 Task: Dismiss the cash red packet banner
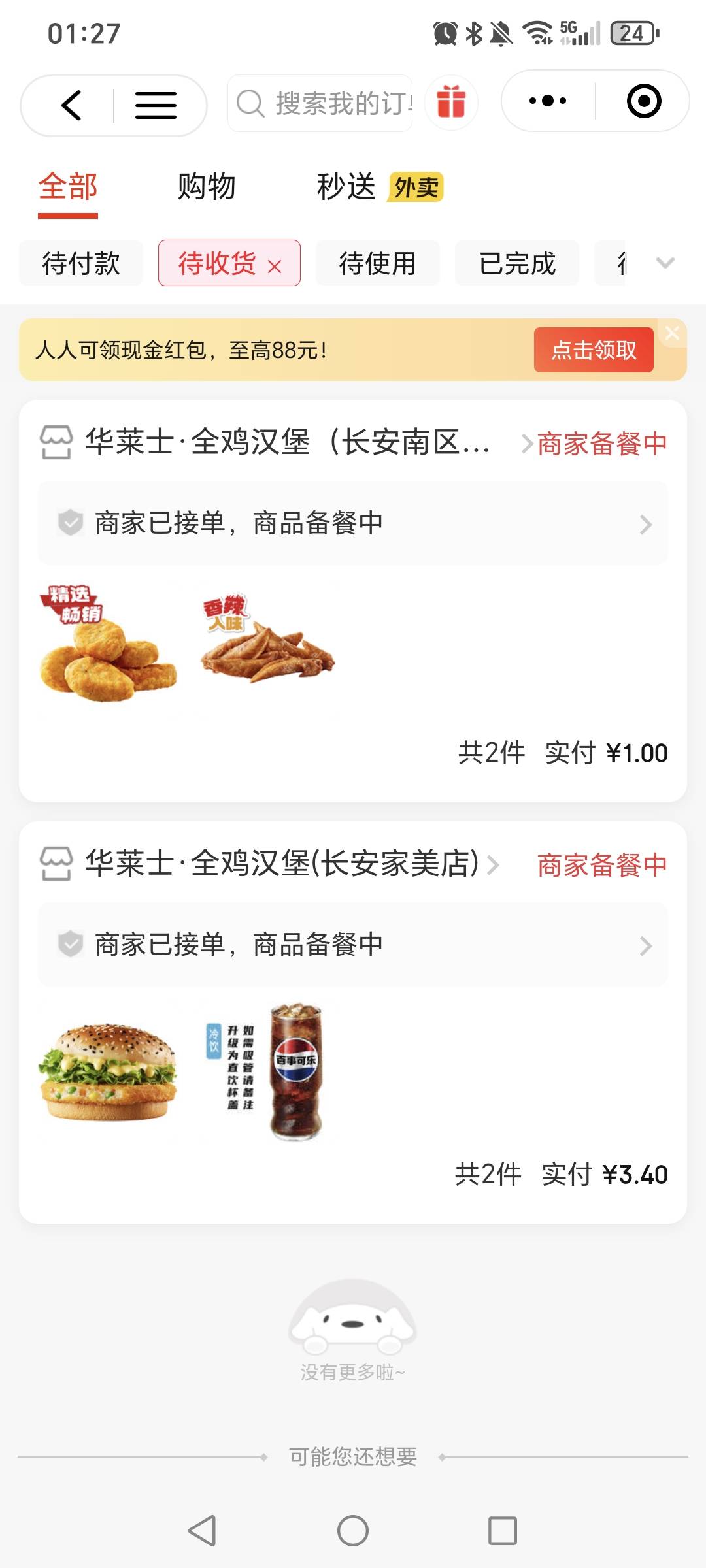(673, 333)
